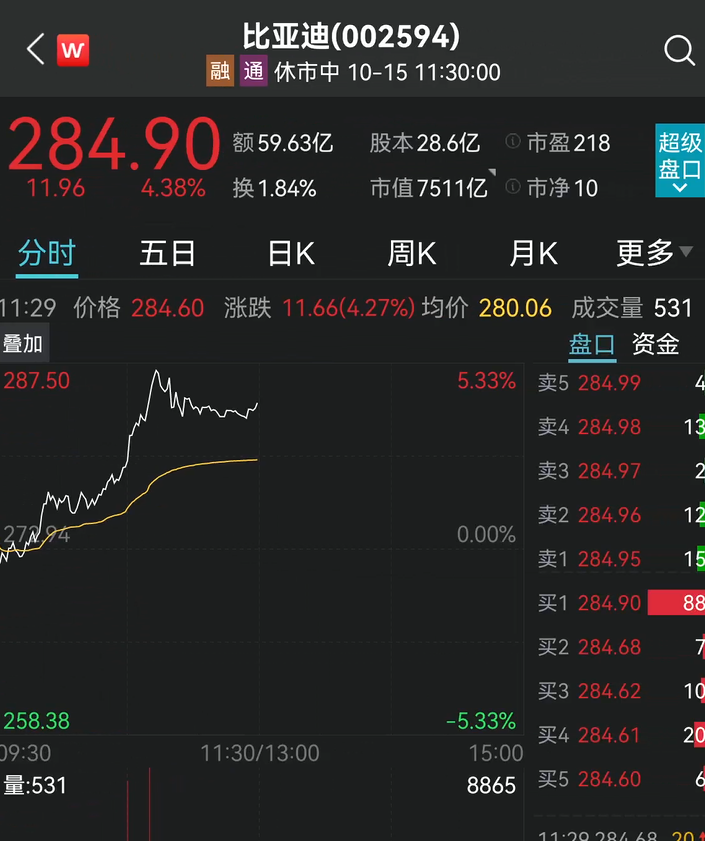Expand the 超级盘口 panel
This screenshot has height=841, width=705.
coord(680,161)
